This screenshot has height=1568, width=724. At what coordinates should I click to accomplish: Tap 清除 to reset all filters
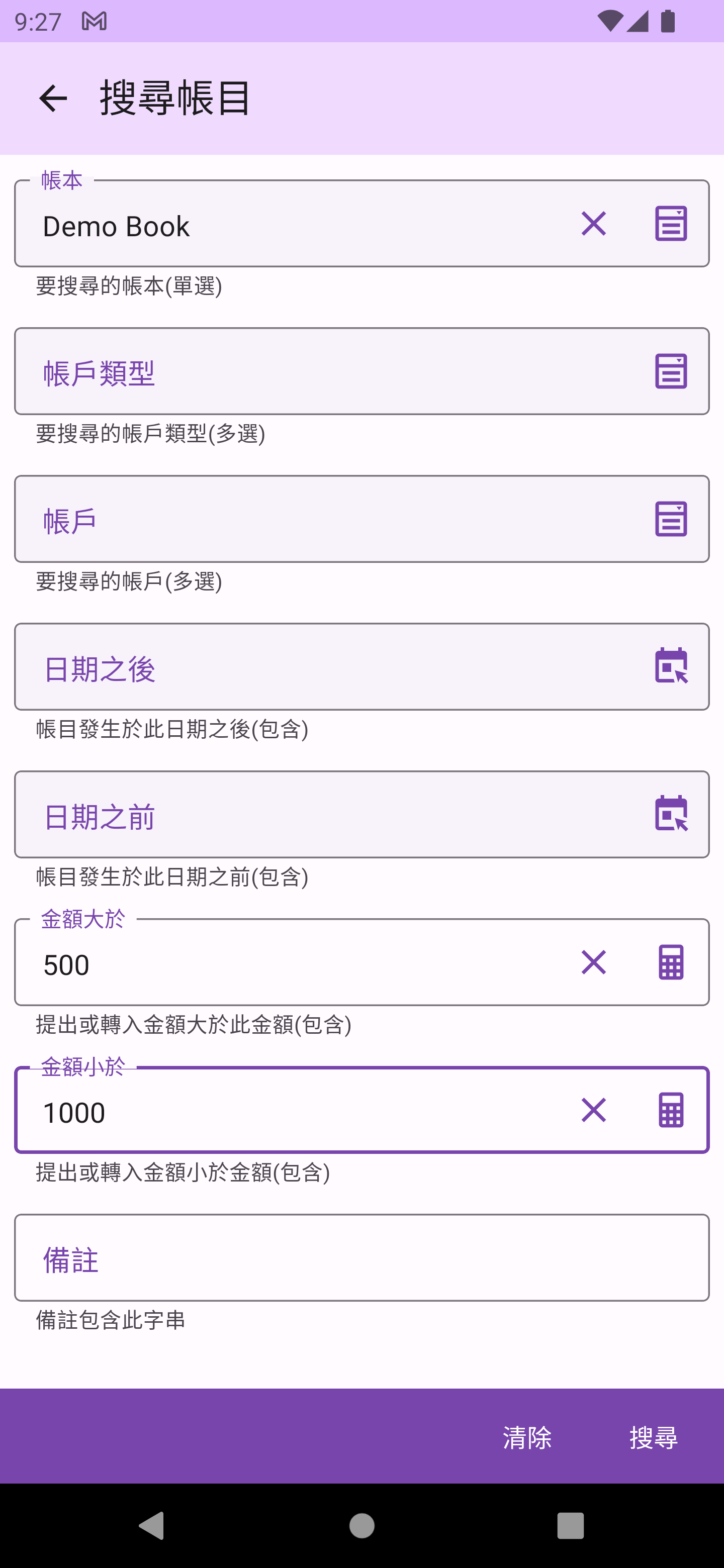[x=527, y=1437]
